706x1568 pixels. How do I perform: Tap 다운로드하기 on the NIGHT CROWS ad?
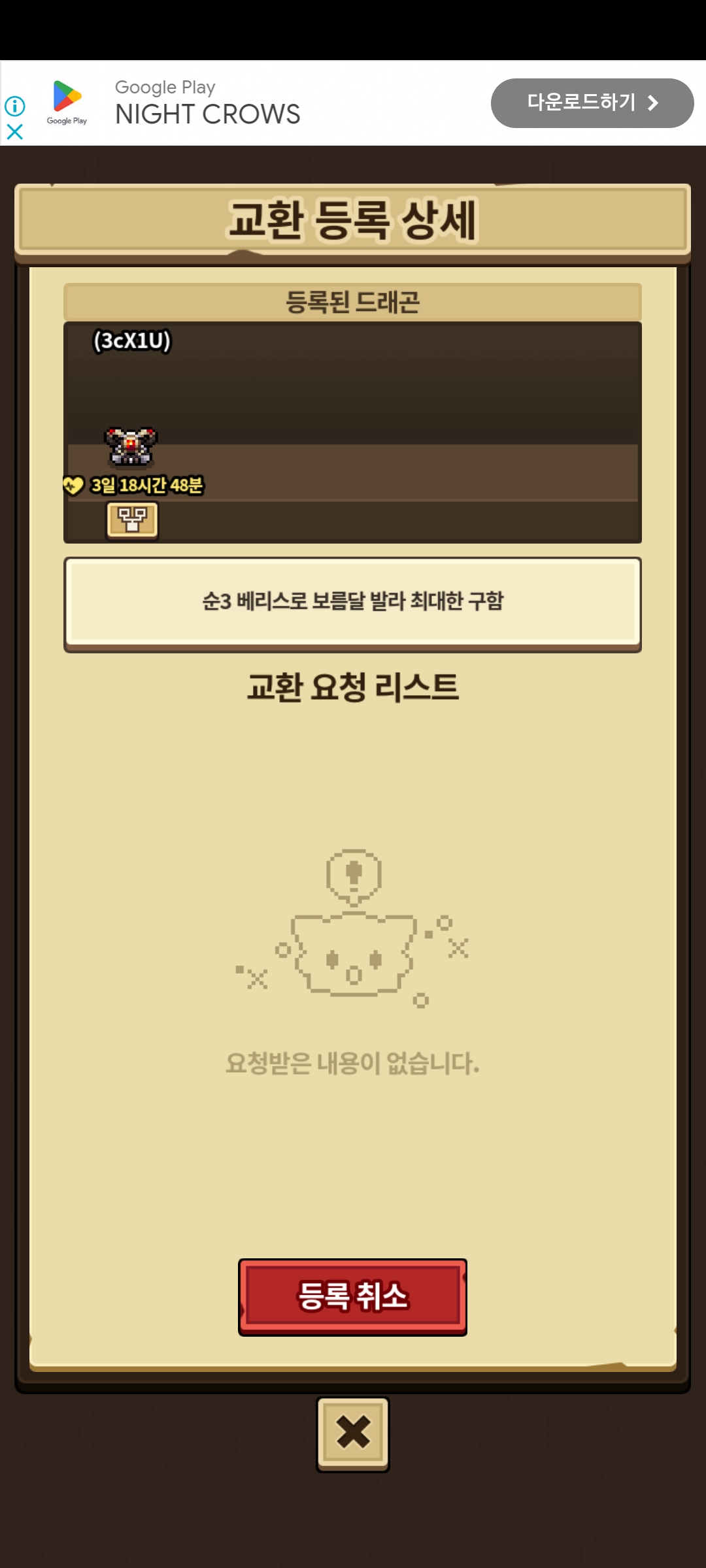click(x=592, y=103)
